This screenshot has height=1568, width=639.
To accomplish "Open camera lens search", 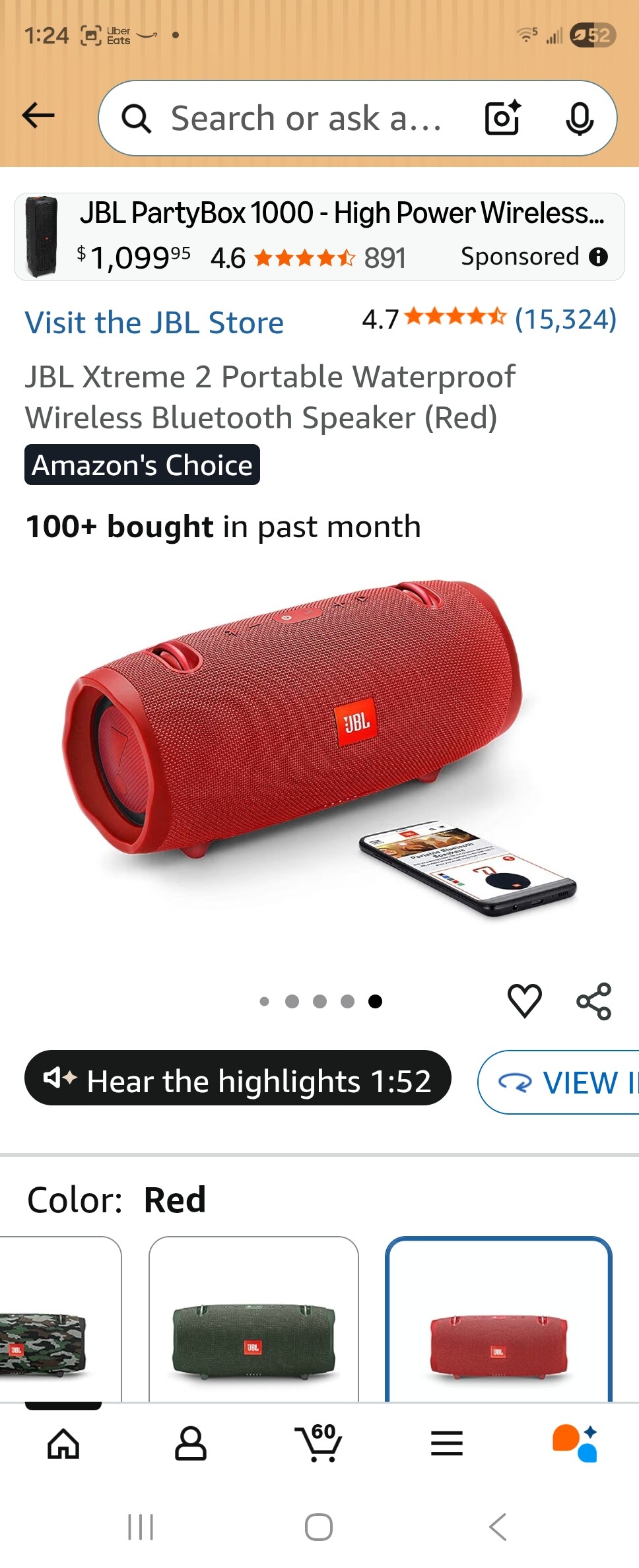I will [x=503, y=119].
